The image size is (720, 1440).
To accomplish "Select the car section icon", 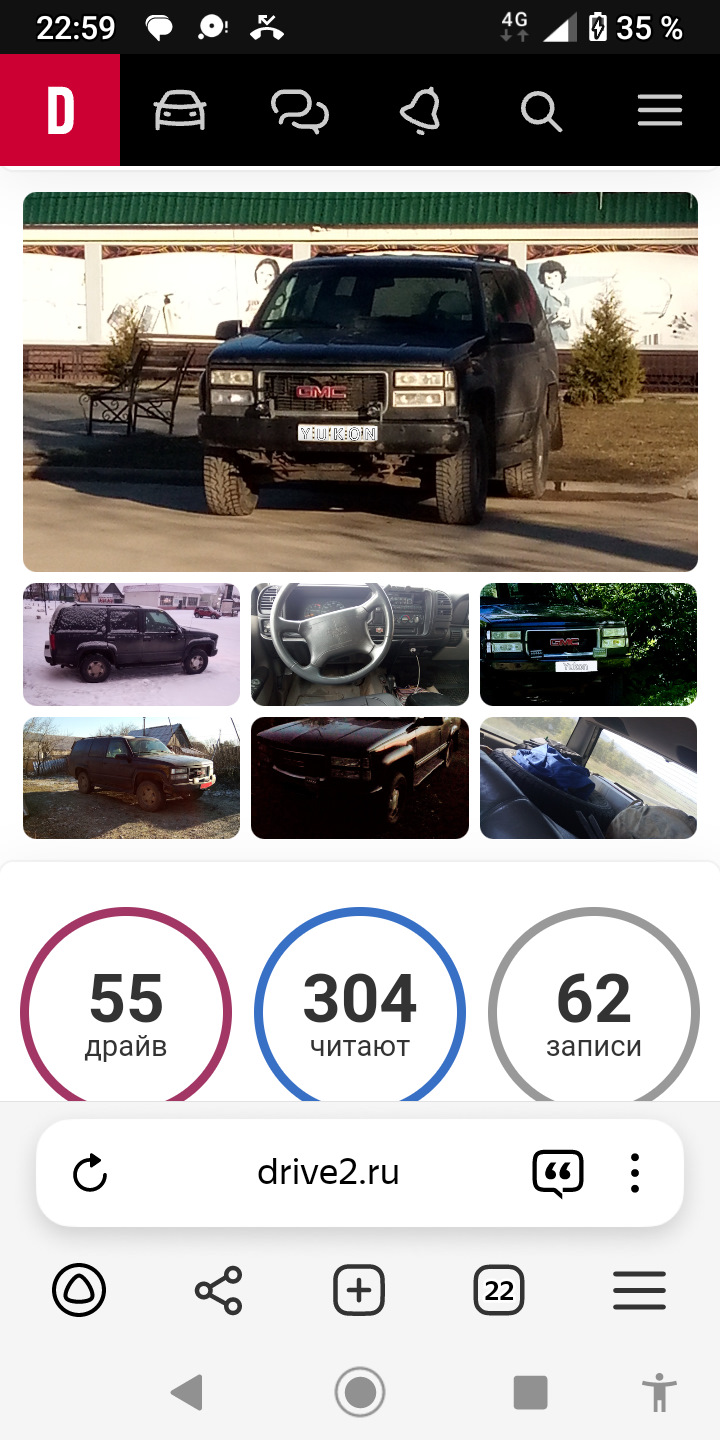I will pos(180,110).
